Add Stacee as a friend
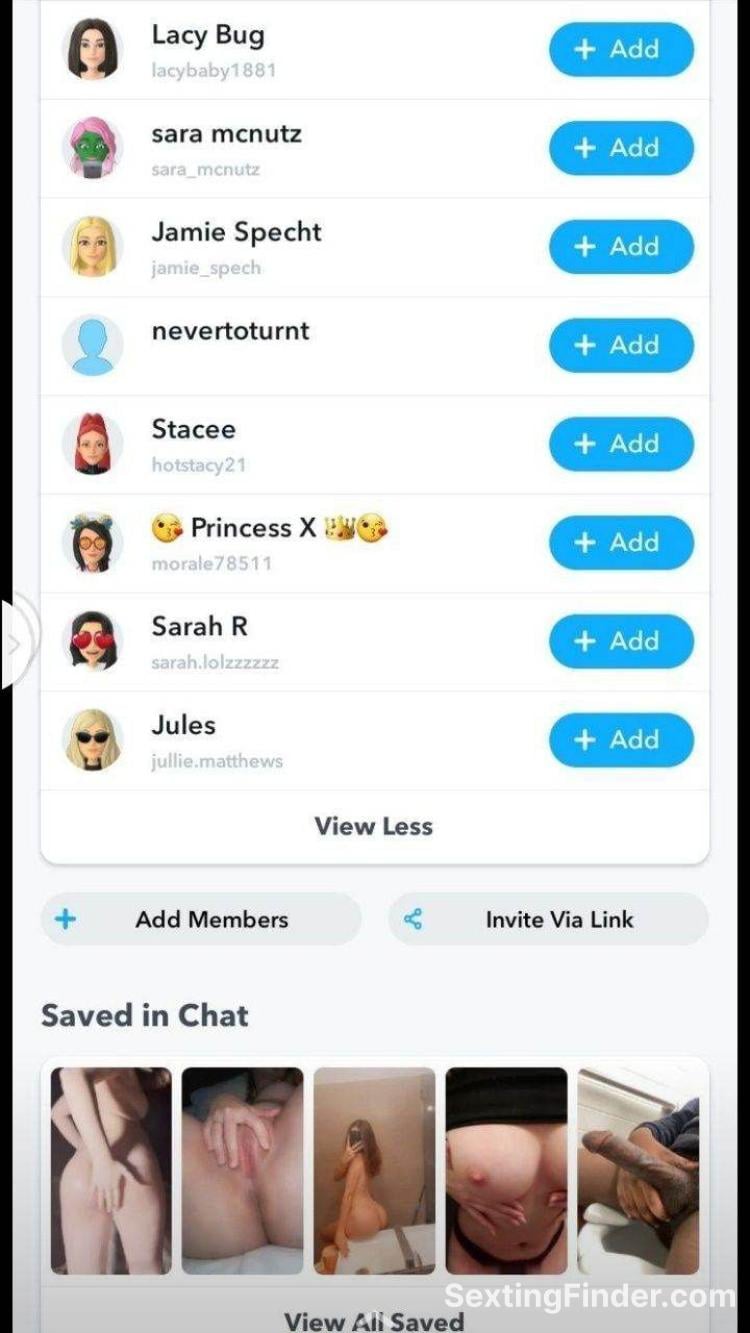 (x=621, y=444)
